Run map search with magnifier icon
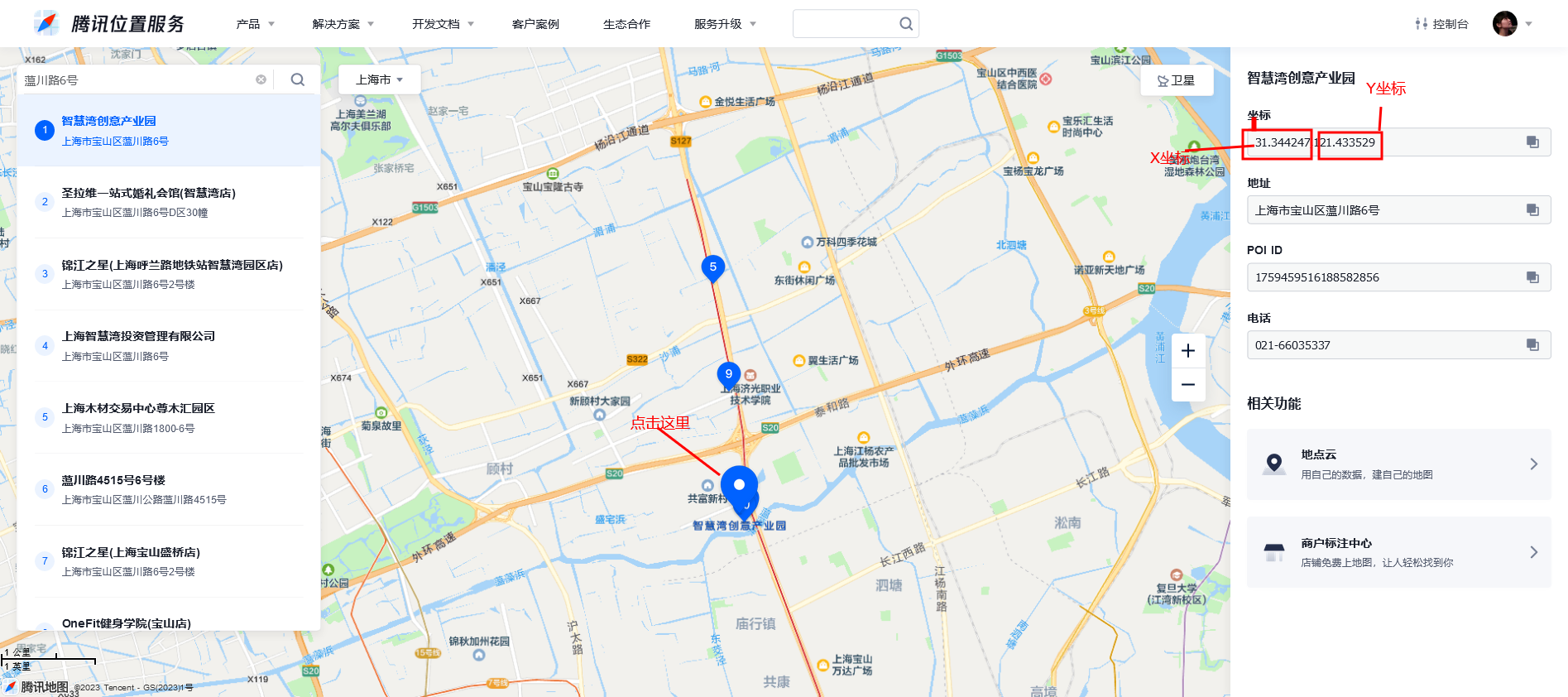Viewport: 1568px width, 697px height. click(x=298, y=79)
